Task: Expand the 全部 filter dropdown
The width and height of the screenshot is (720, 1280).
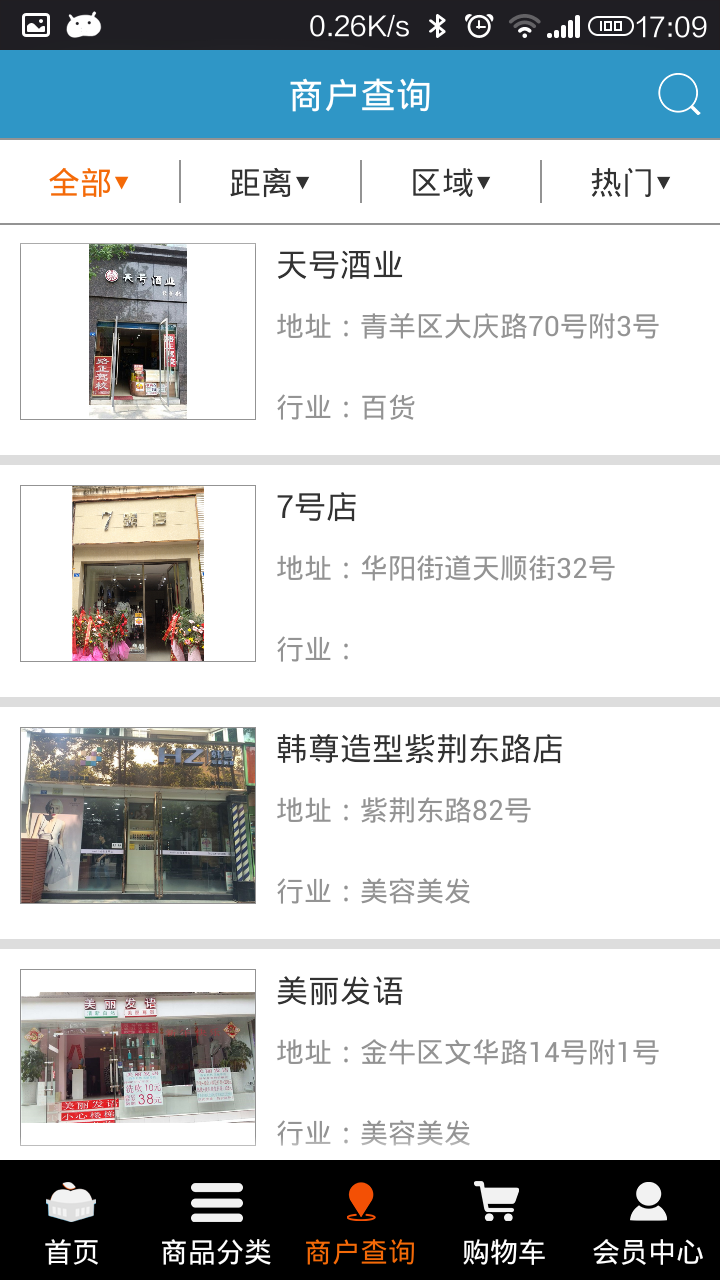Action: (89, 183)
